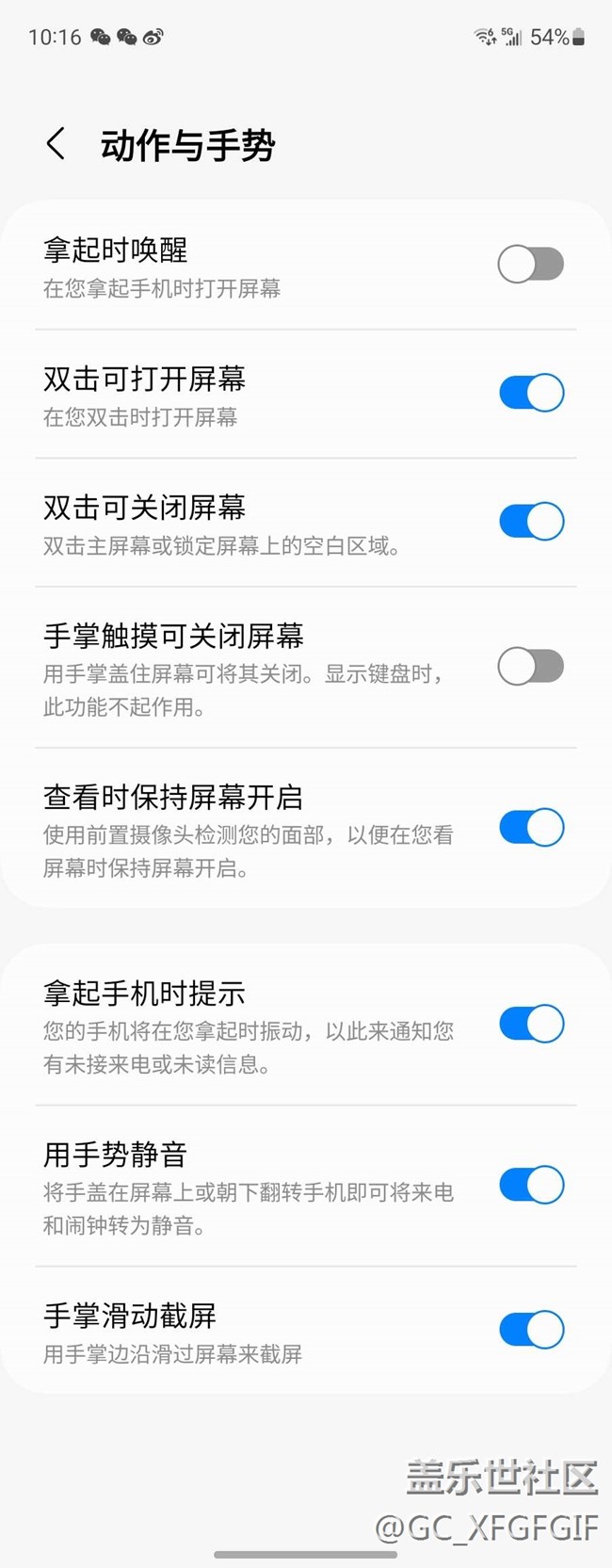
Task: Disable the 双击可关闭屏幕 switch
Action: coord(531,521)
